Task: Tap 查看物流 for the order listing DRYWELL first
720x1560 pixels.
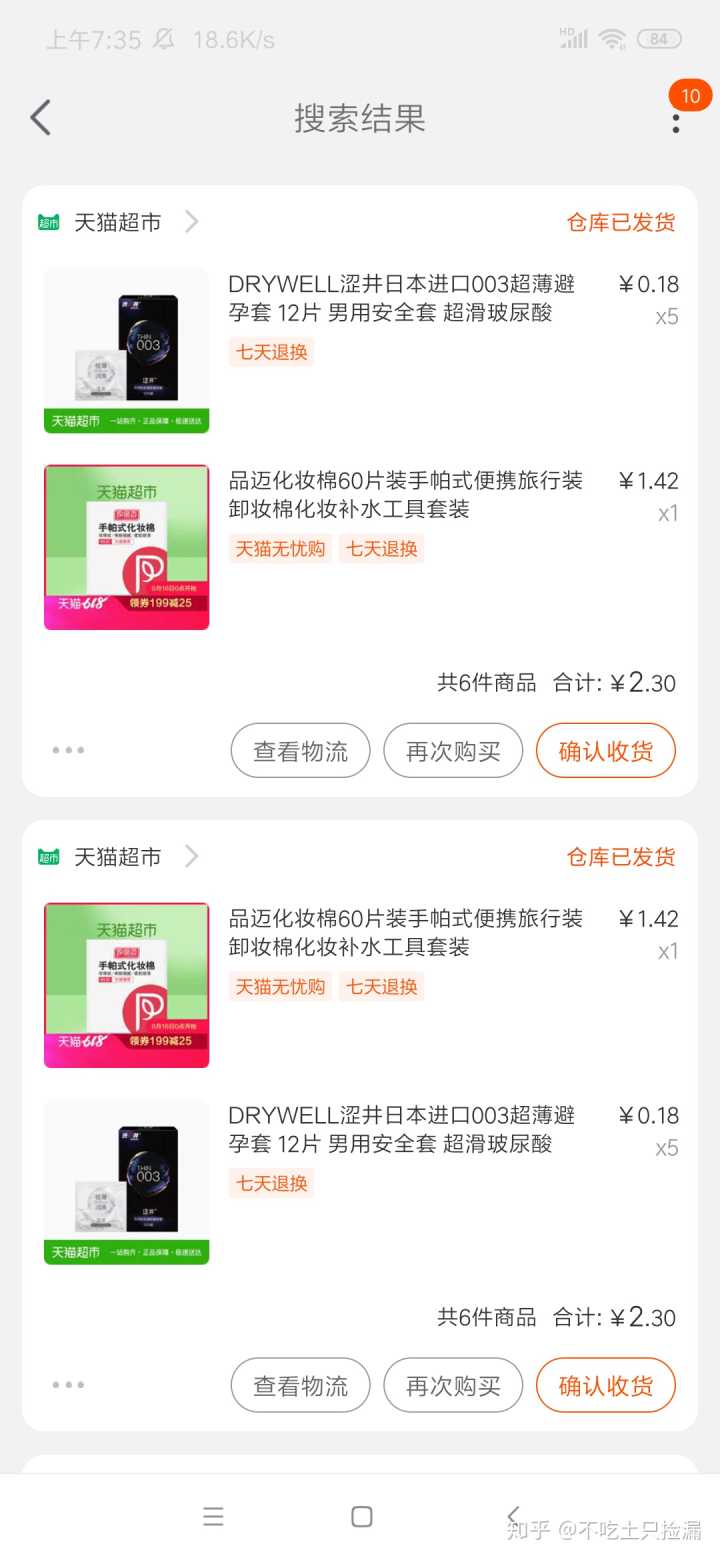Action: pos(300,751)
